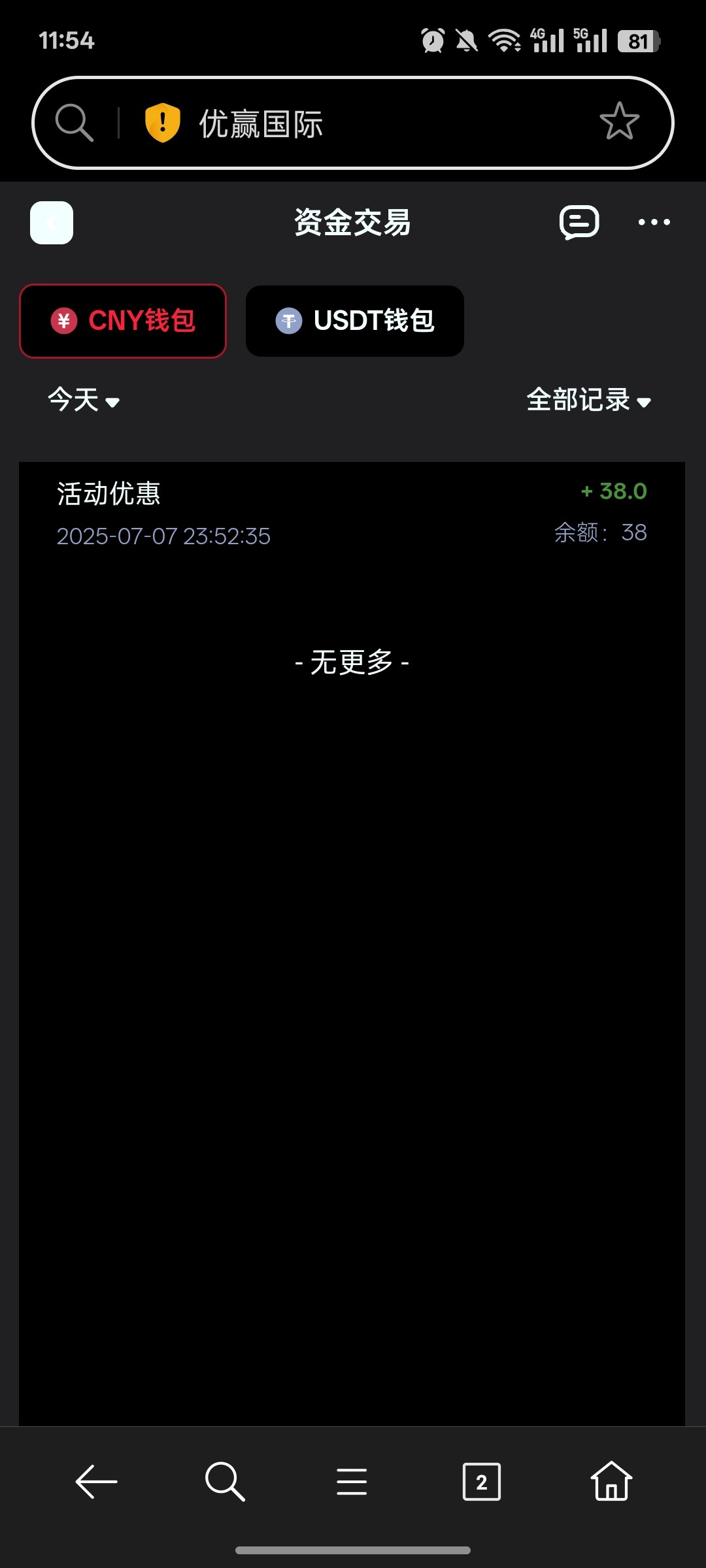Switch to the USDT钱包 wallet
Image resolution: width=706 pixels, height=1568 pixels.
click(x=354, y=321)
